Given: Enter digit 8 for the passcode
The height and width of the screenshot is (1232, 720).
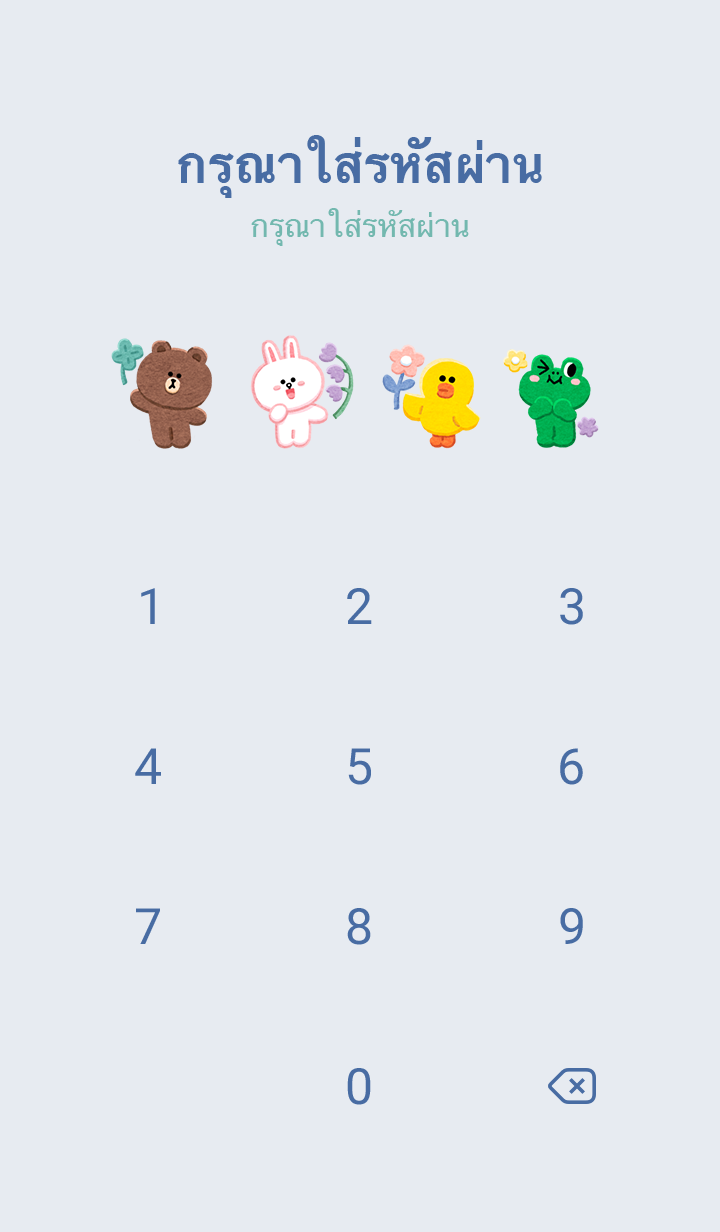Looking at the screenshot, I should [359, 927].
